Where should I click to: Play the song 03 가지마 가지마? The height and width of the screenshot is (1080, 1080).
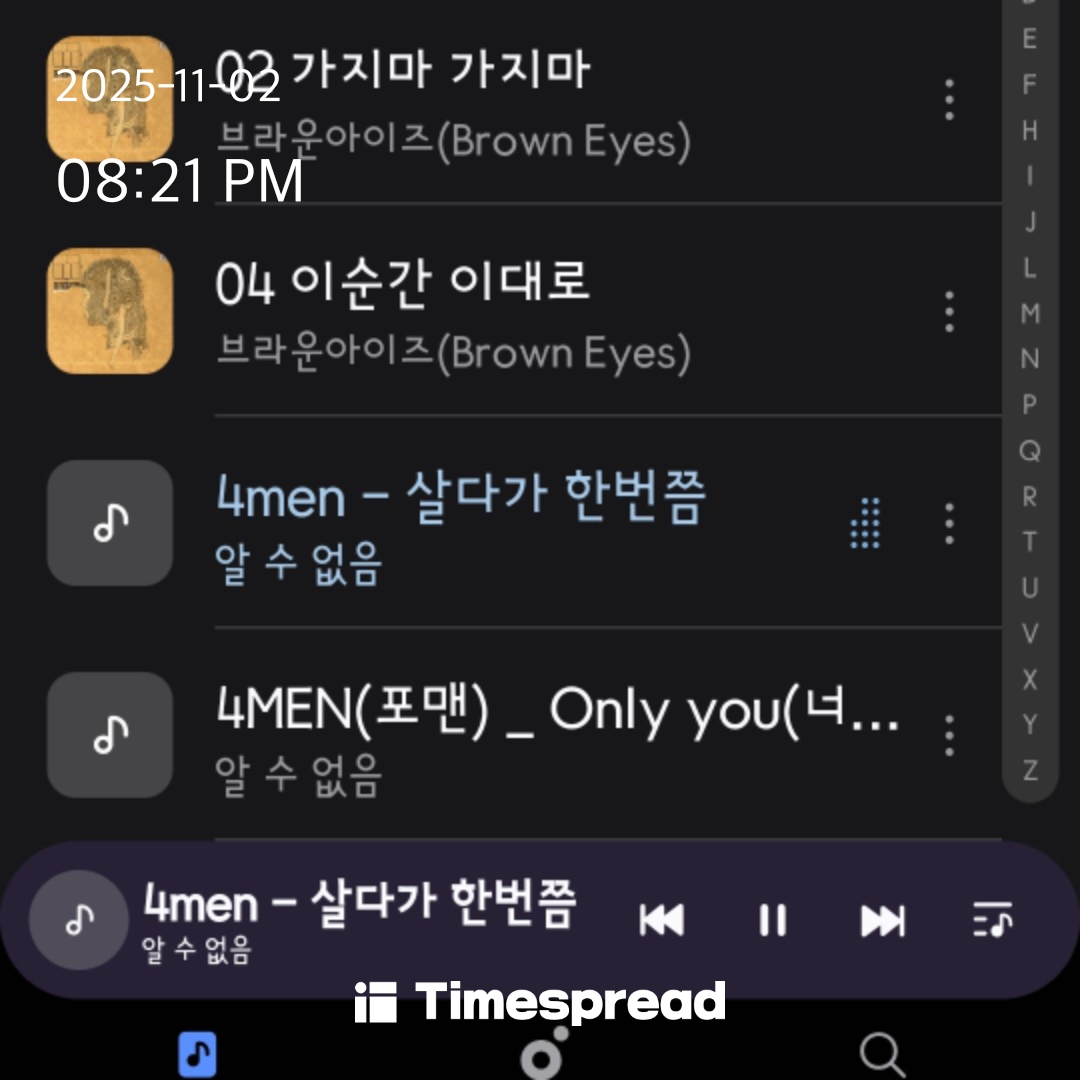(450, 100)
